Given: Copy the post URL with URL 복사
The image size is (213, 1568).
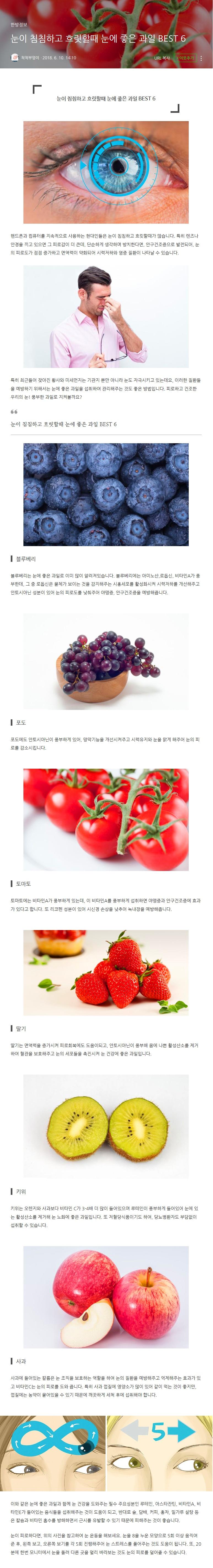Looking at the screenshot, I should coord(162,58).
